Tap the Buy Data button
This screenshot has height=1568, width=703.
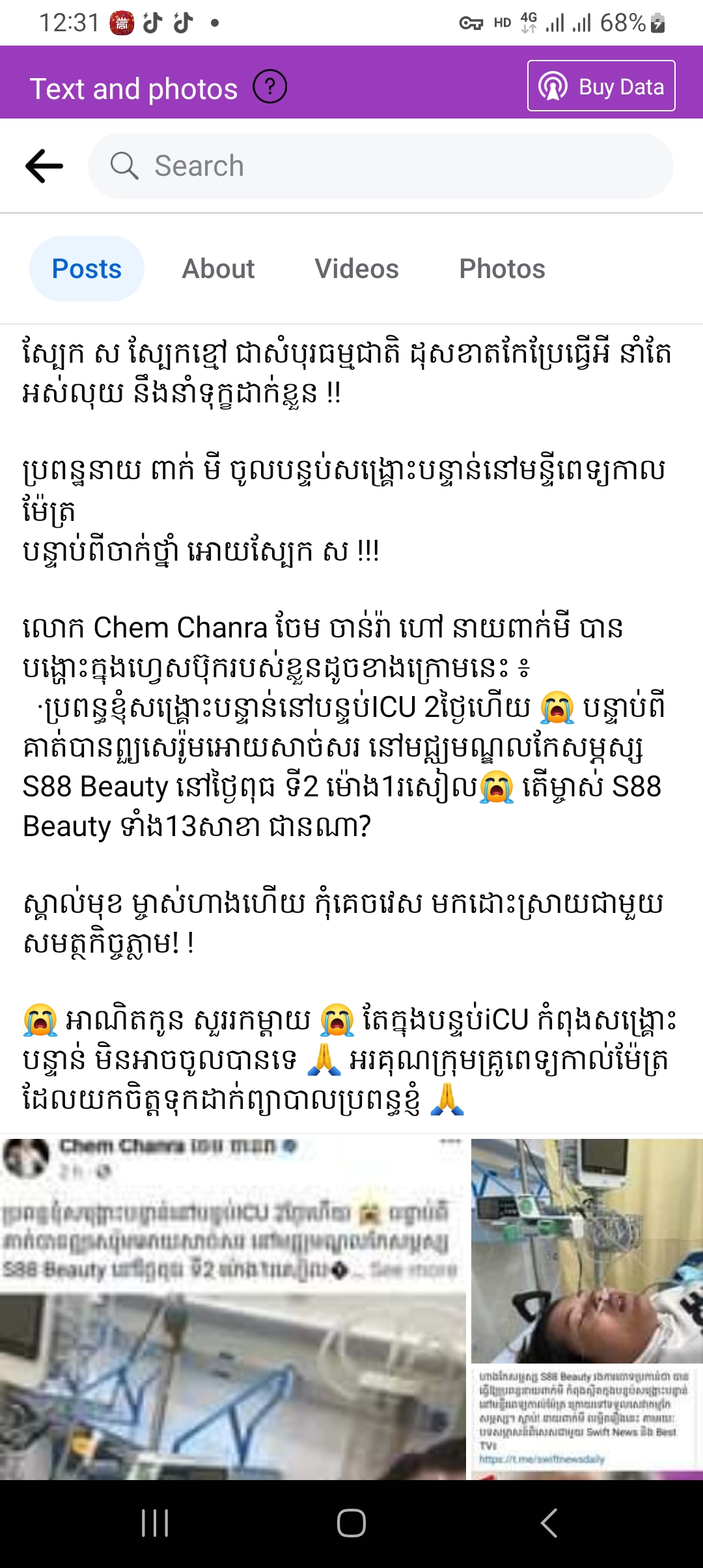pyautogui.click(x=601, y=86)
